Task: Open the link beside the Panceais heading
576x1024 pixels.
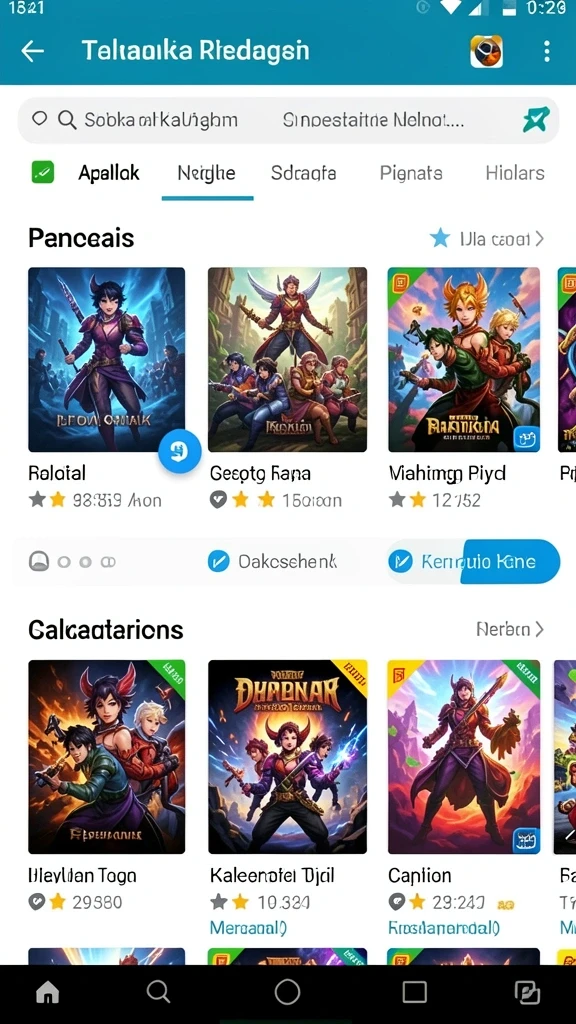Action: pos(487,238)
